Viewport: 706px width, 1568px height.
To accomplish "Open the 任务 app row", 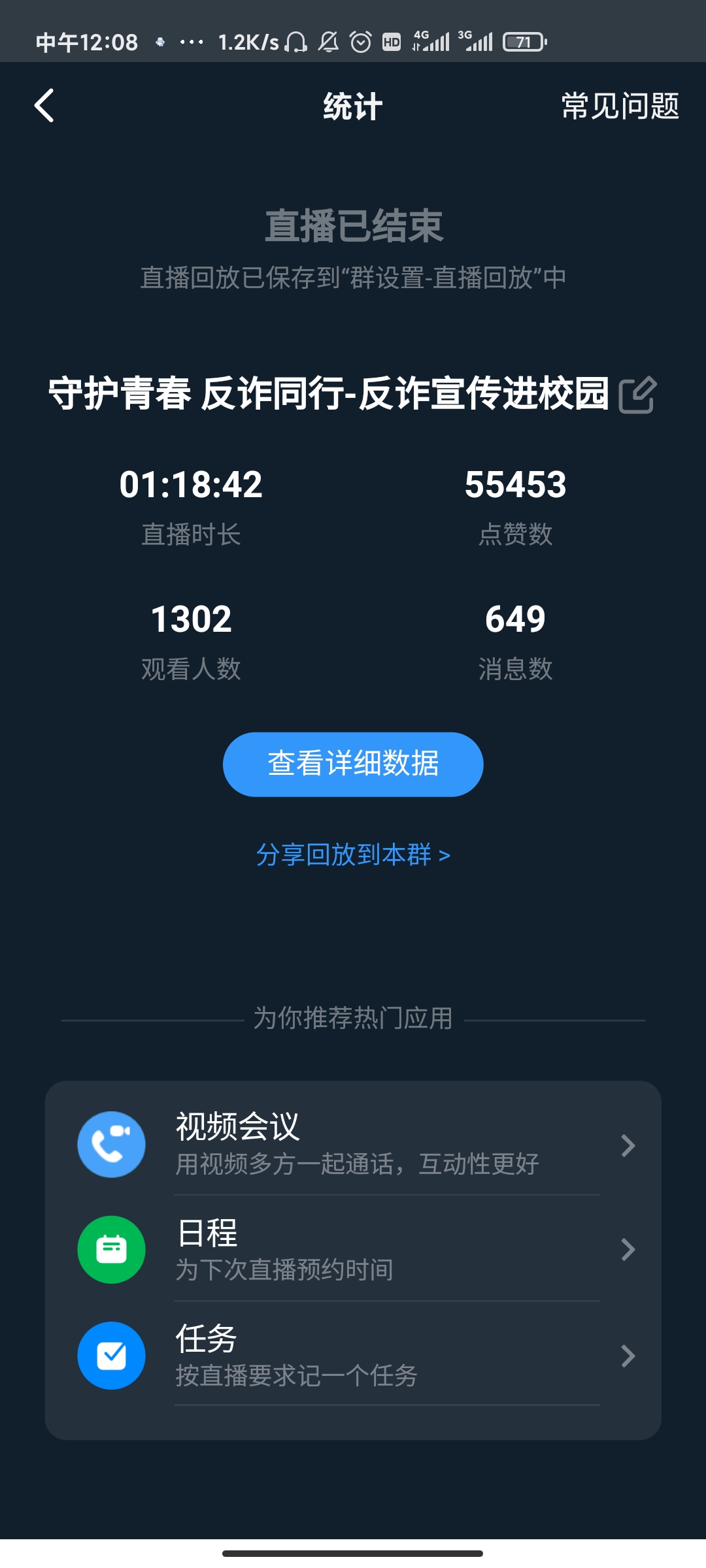I will (353, 1355).
